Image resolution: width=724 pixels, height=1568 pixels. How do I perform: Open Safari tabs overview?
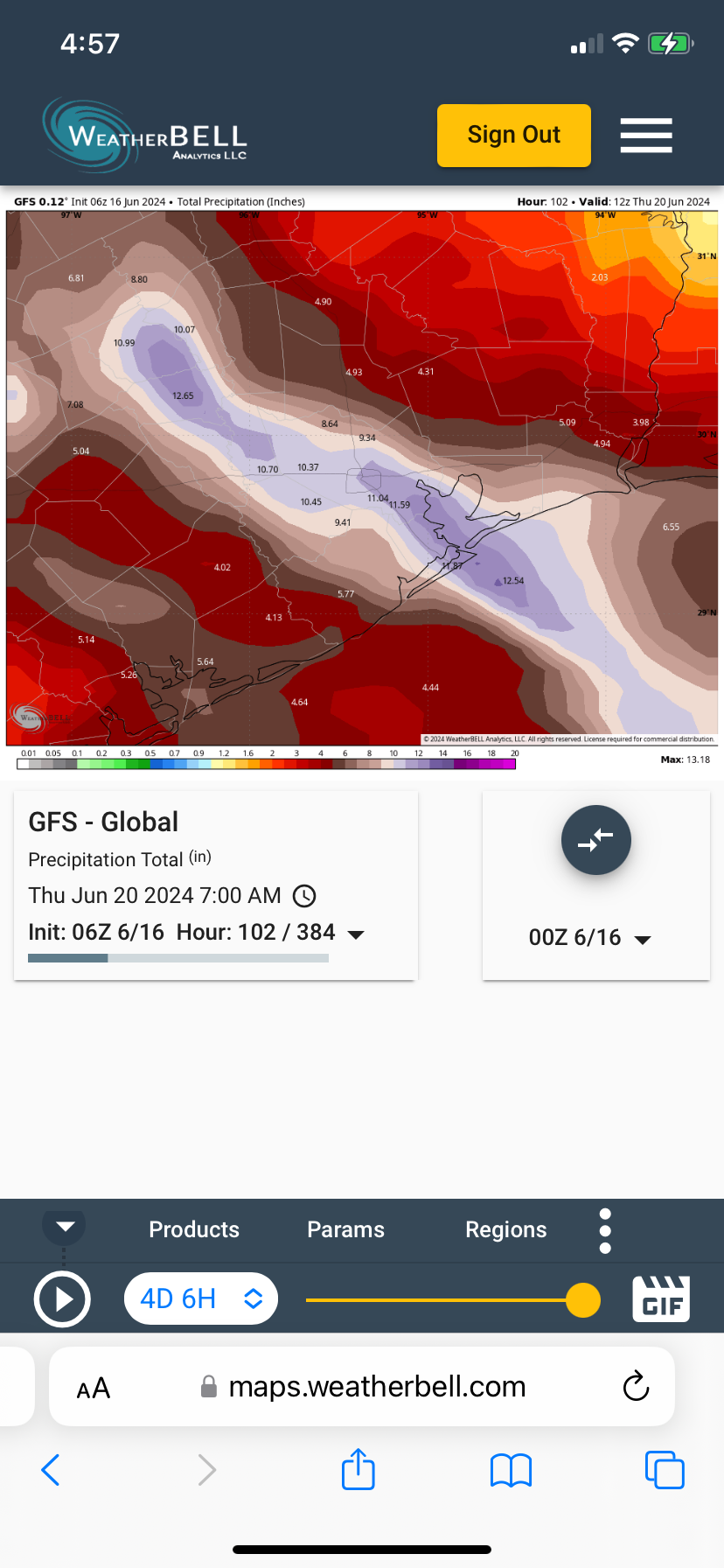point(664,1470)
